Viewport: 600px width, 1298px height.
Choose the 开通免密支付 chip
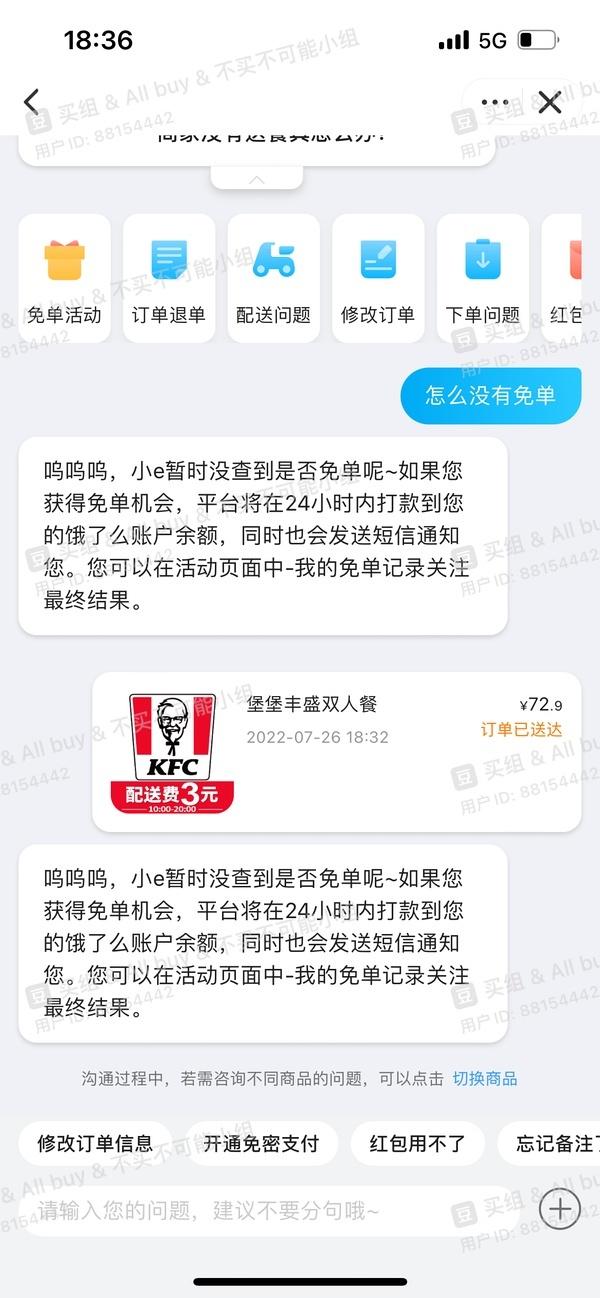261,1144
